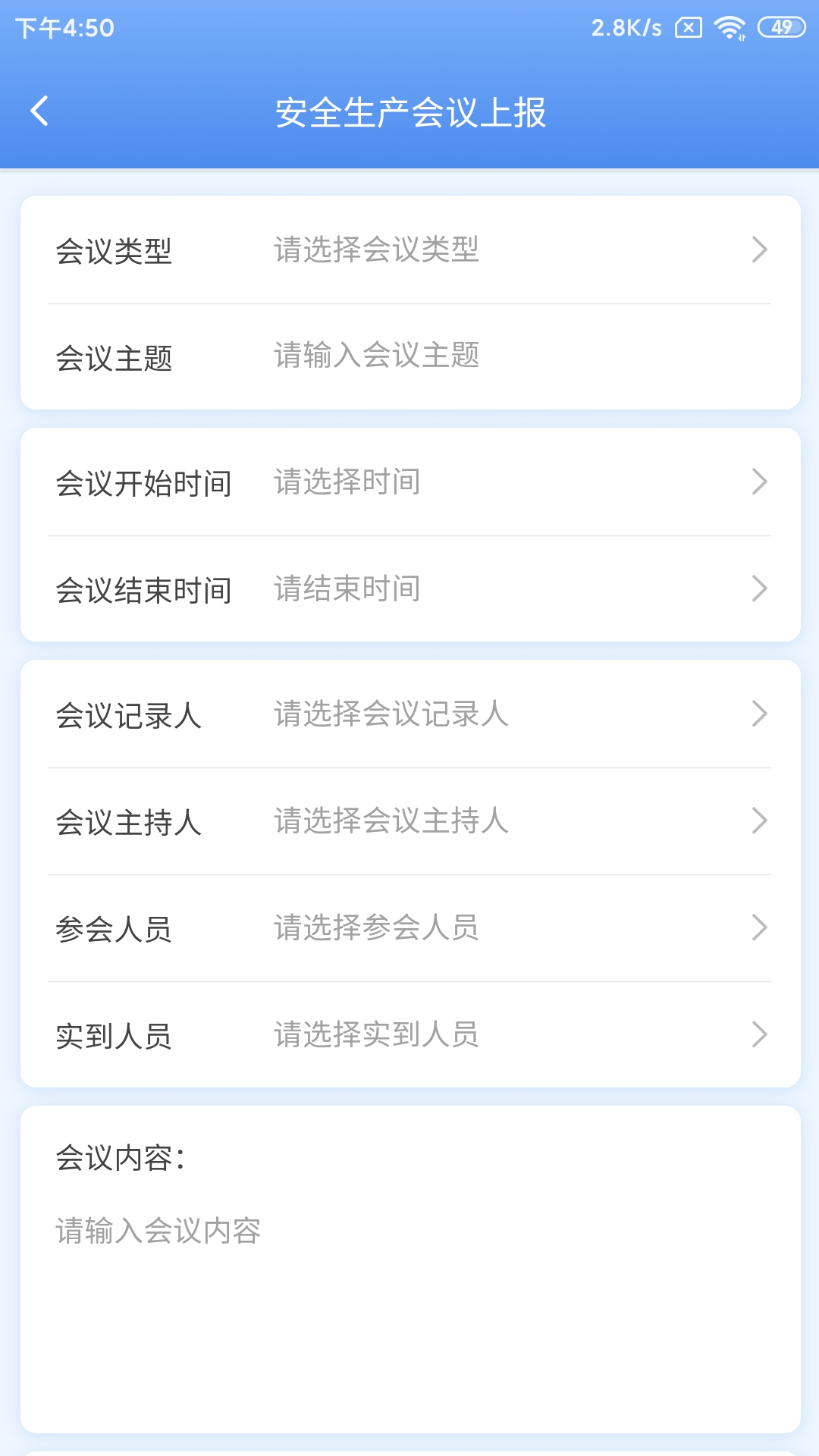Open the 会议开始时间 time picker
Viewport: 819px width, 1456px height.
(409, 481)
